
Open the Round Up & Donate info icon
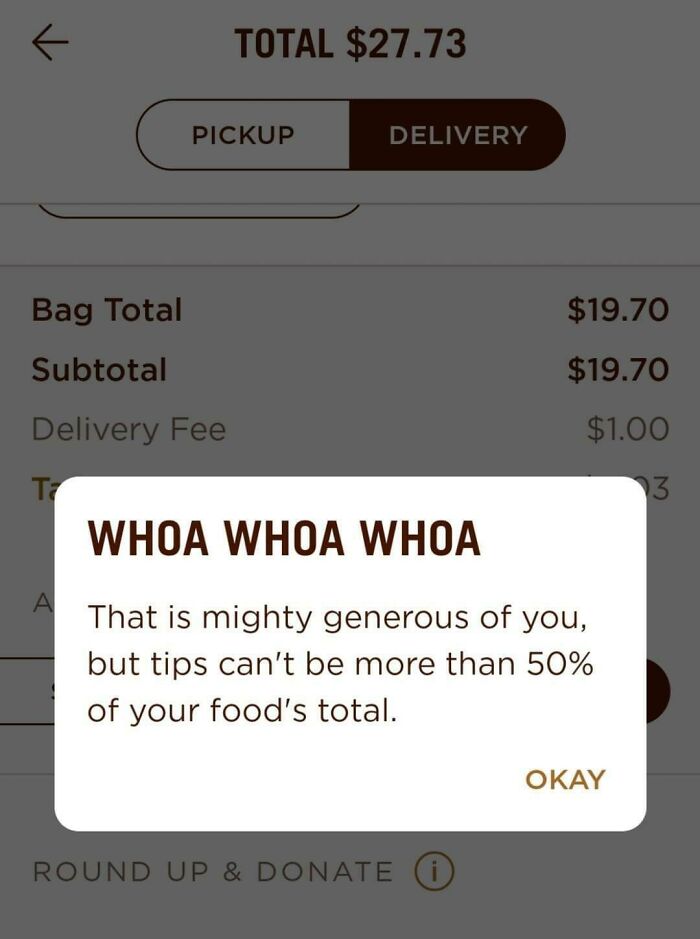click(435, 871)
